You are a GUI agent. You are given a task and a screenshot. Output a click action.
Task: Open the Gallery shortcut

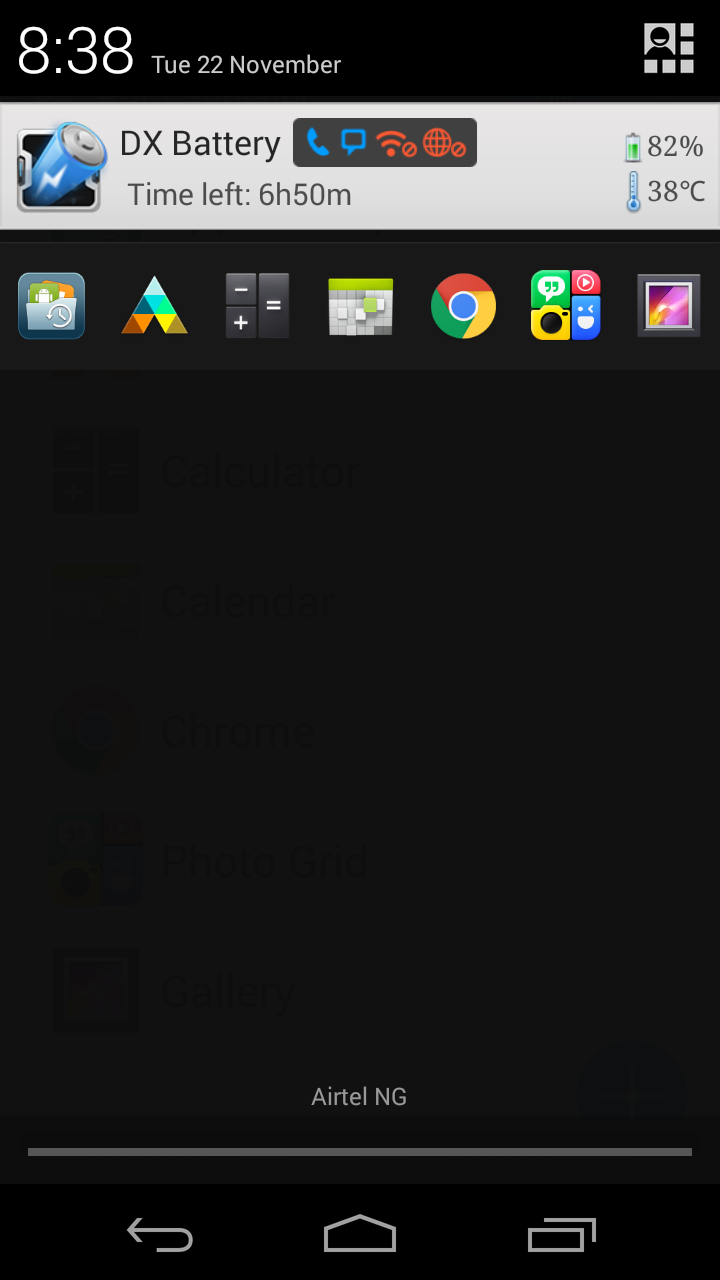click(669, 306)
